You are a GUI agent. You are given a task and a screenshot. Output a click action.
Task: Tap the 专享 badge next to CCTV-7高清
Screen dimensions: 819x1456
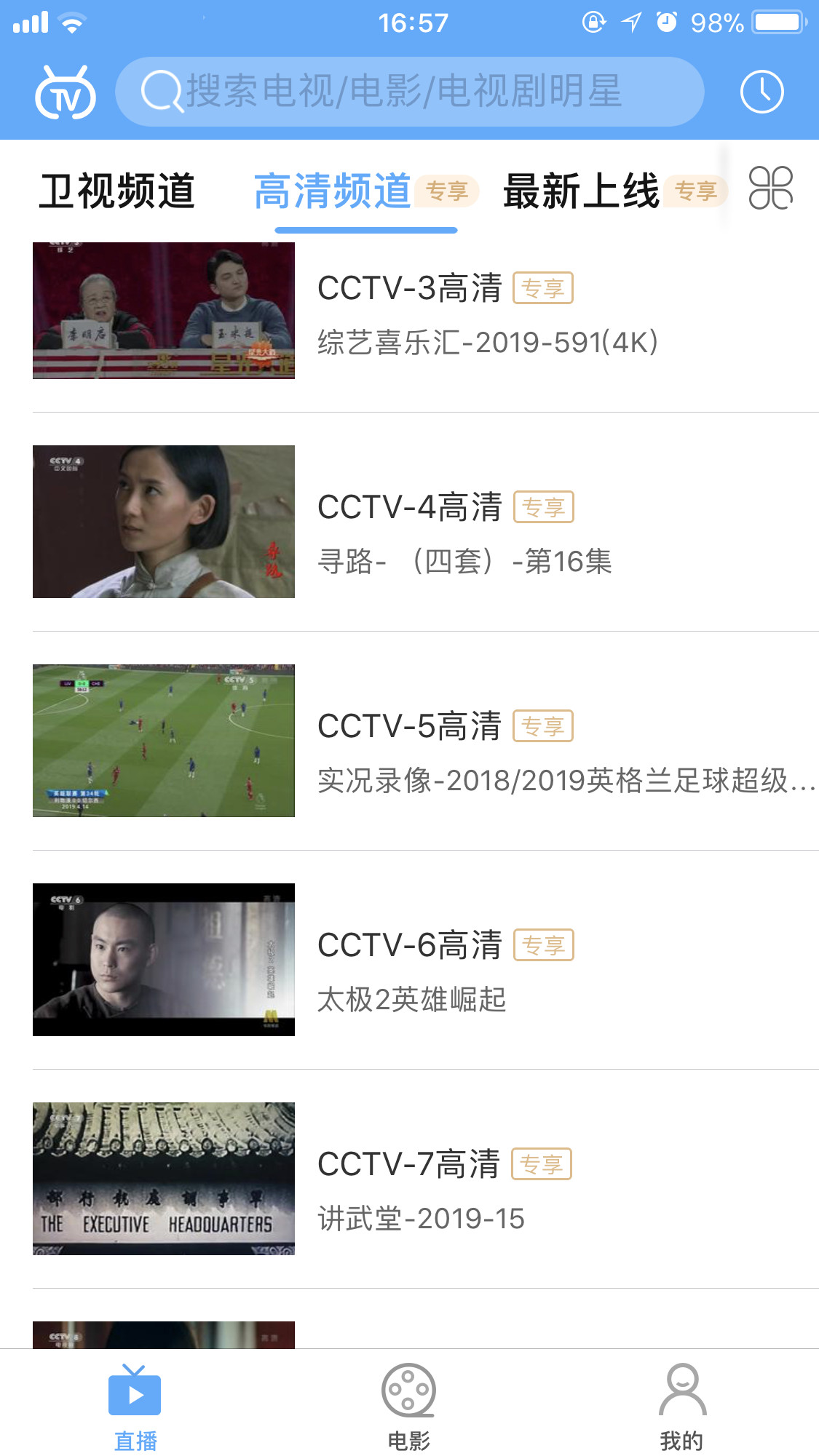click(542, 1163)
